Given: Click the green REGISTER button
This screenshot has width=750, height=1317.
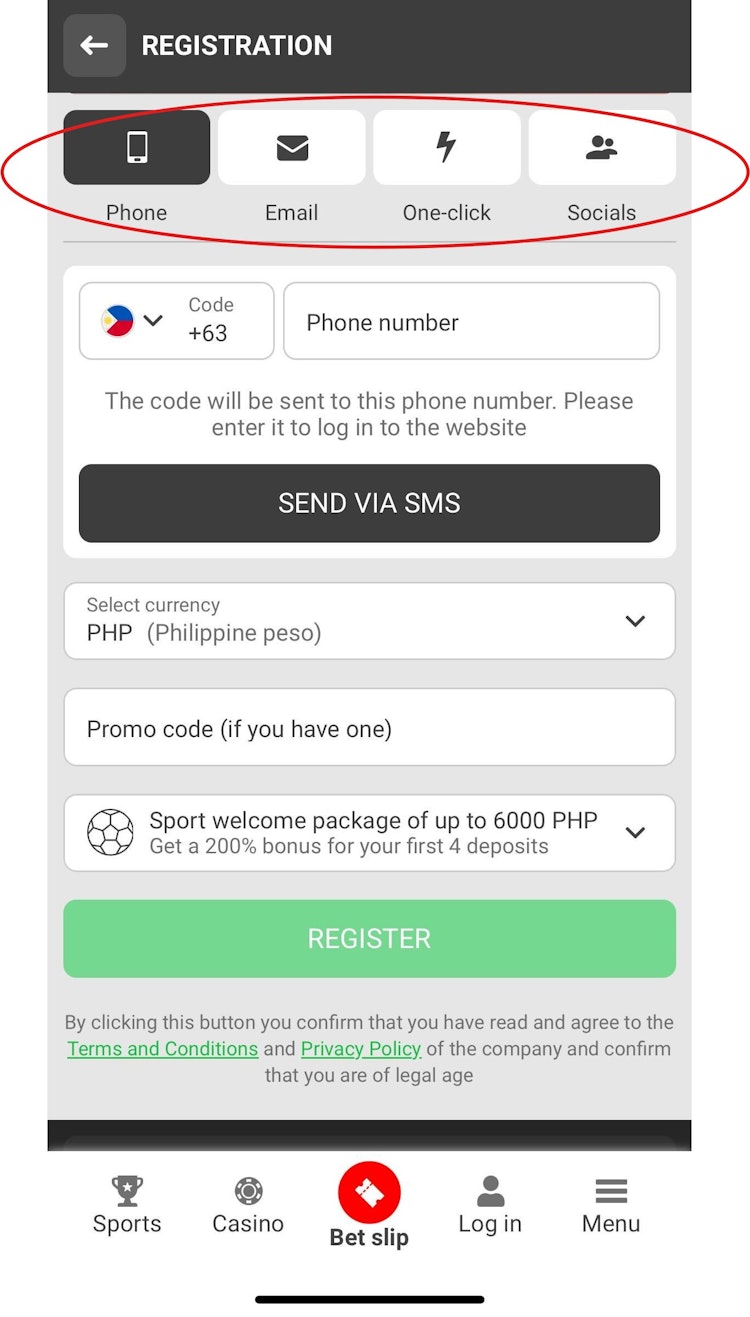Looking at the screenshot, I should [x=369, y=938].
